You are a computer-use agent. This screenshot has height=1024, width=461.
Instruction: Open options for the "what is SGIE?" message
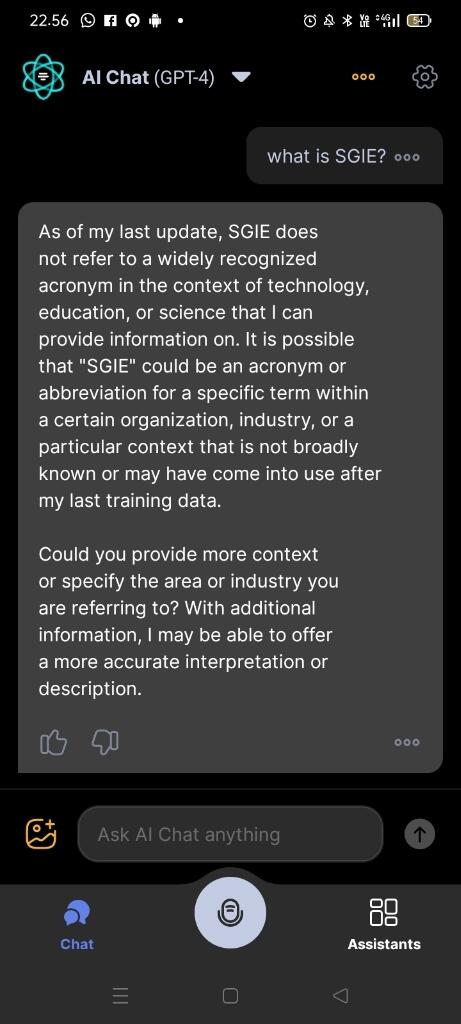click(x=407, y=157)
